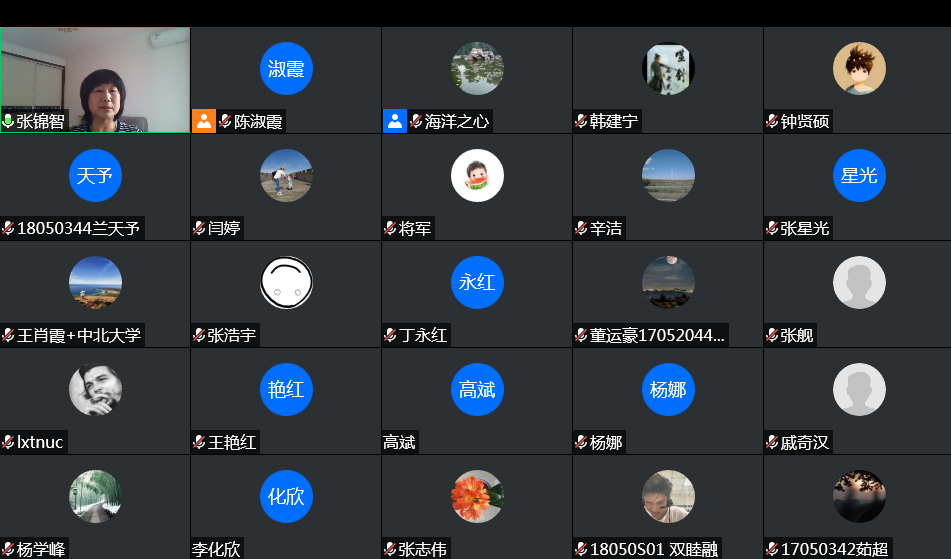This screenshot has width=951, height=559.
Task: Select 韩建宁's tile
Action: click(668, 80)
